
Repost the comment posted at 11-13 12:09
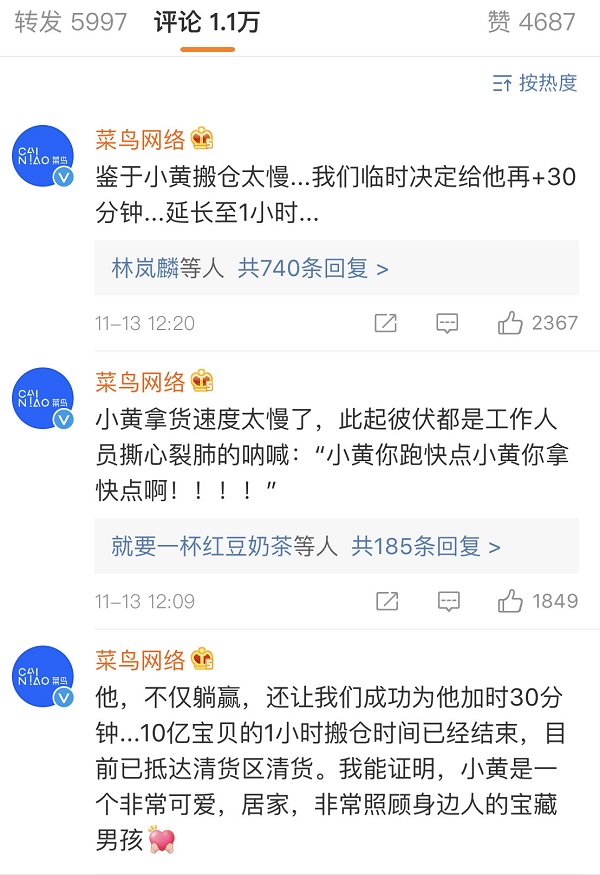click(386, 601)
